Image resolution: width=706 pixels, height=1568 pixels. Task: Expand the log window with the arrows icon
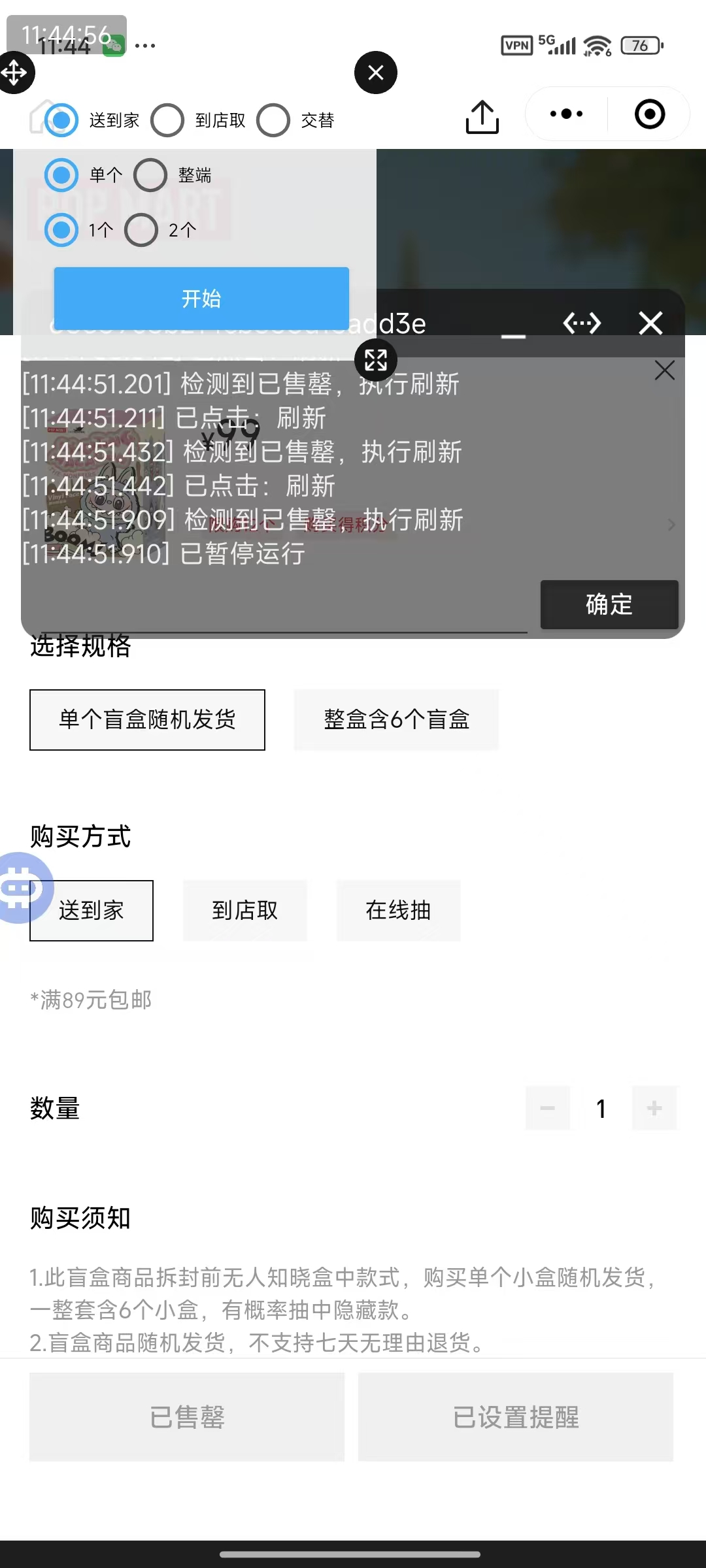(x=376, y=360)
